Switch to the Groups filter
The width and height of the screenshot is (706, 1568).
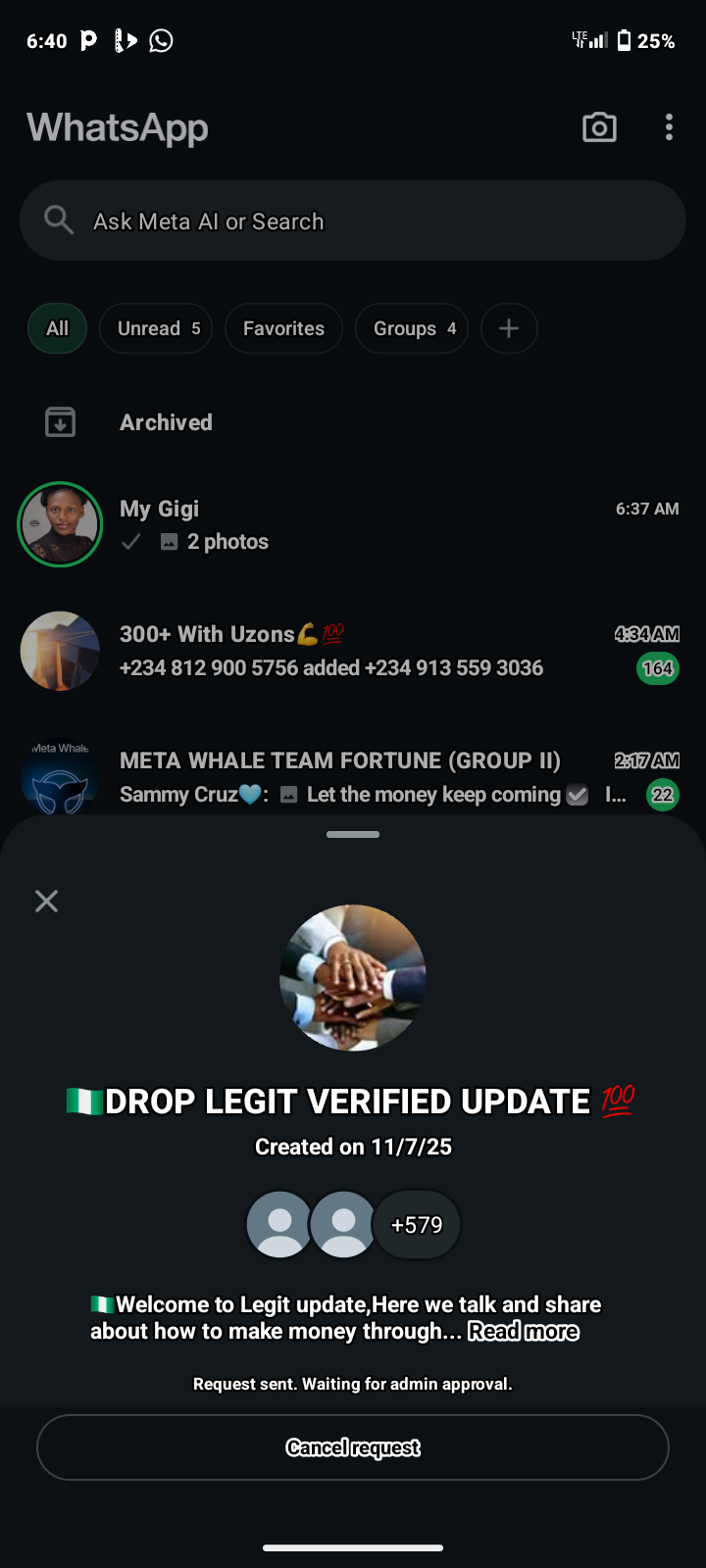click(413, 328)
